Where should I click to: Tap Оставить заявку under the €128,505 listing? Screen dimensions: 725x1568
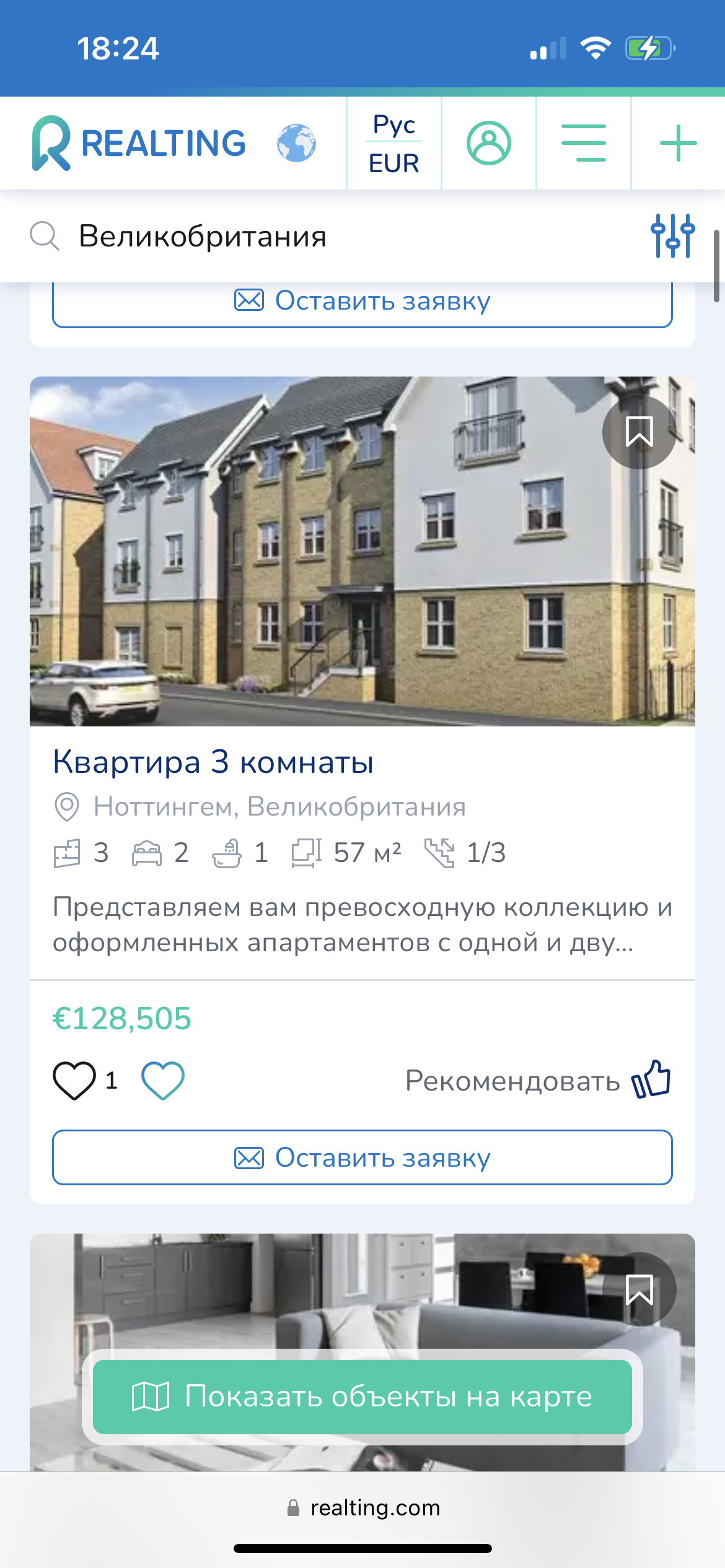pos(362,1157)
